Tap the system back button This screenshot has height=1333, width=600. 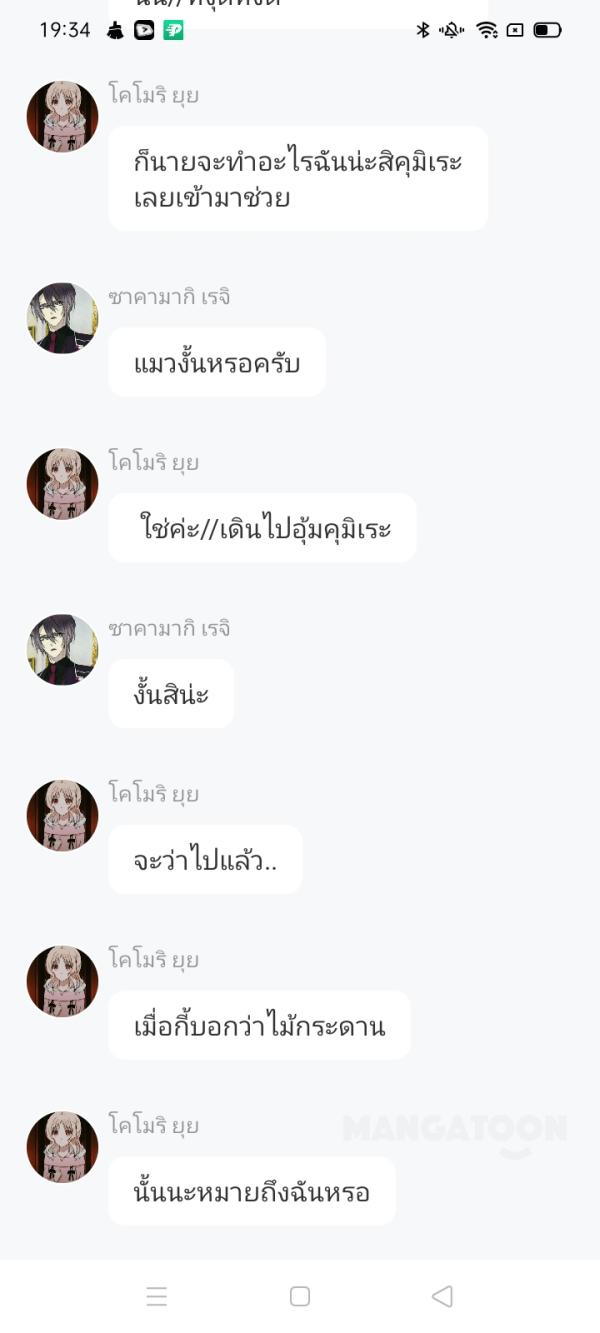(442, 1296)
